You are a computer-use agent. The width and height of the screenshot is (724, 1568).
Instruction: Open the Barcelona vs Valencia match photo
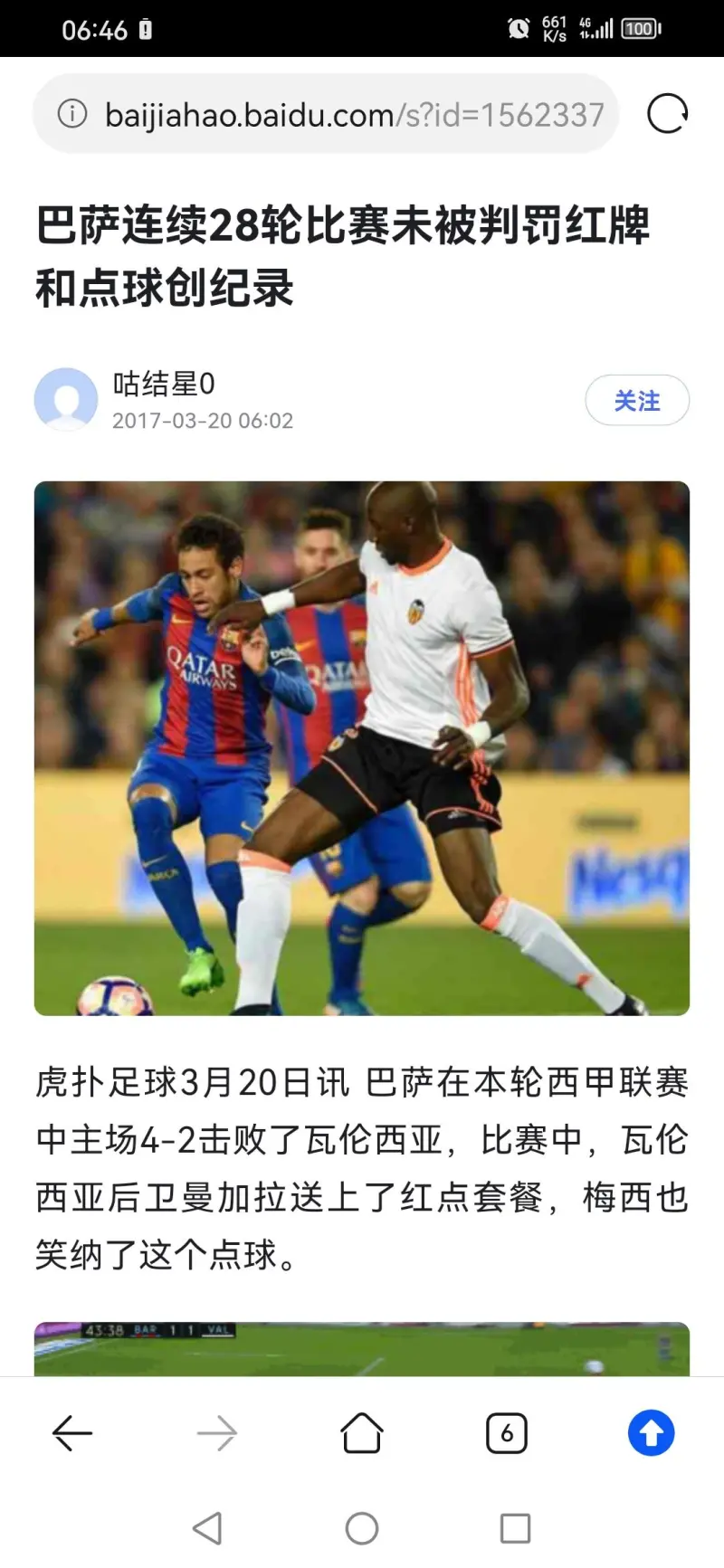(x=362, y=747)
